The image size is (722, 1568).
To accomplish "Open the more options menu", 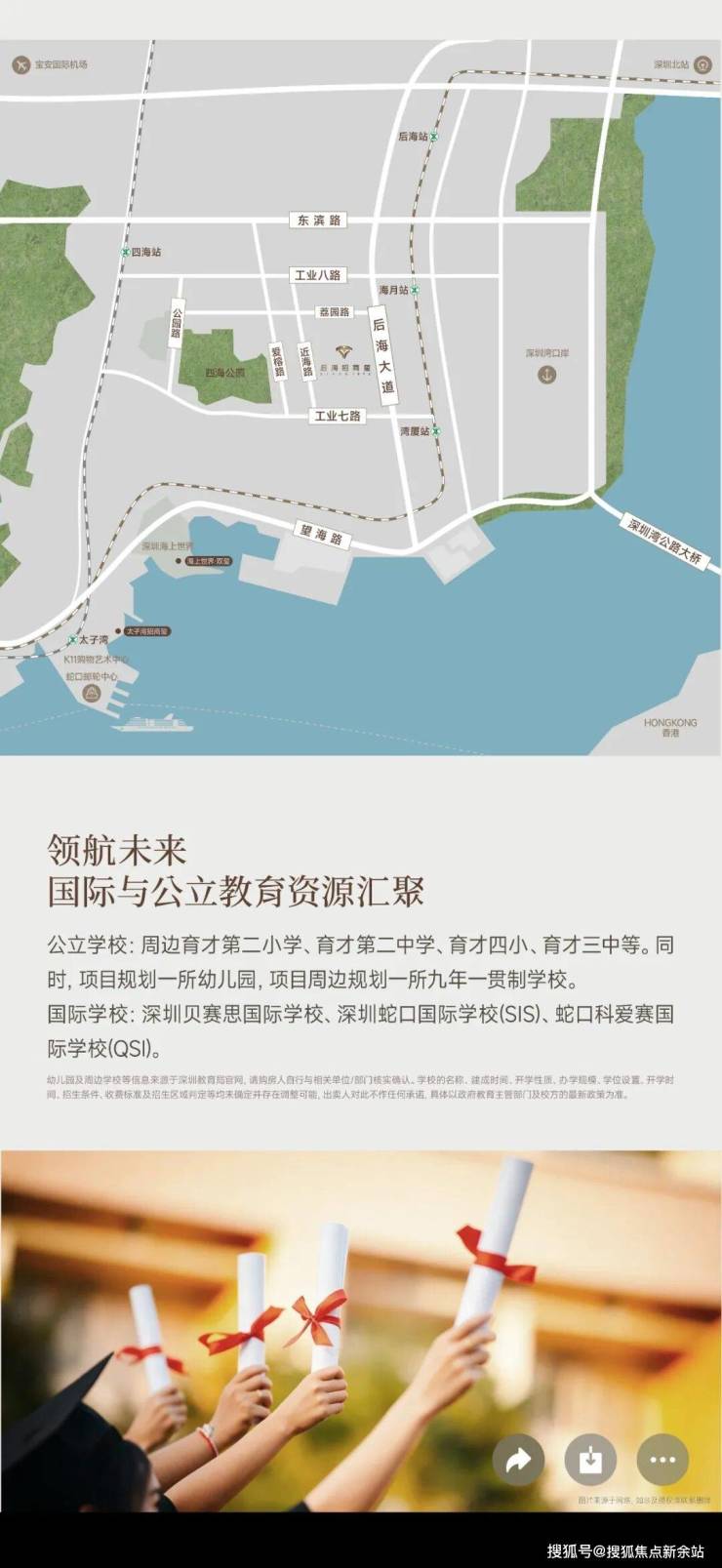I will [662, 1460].
